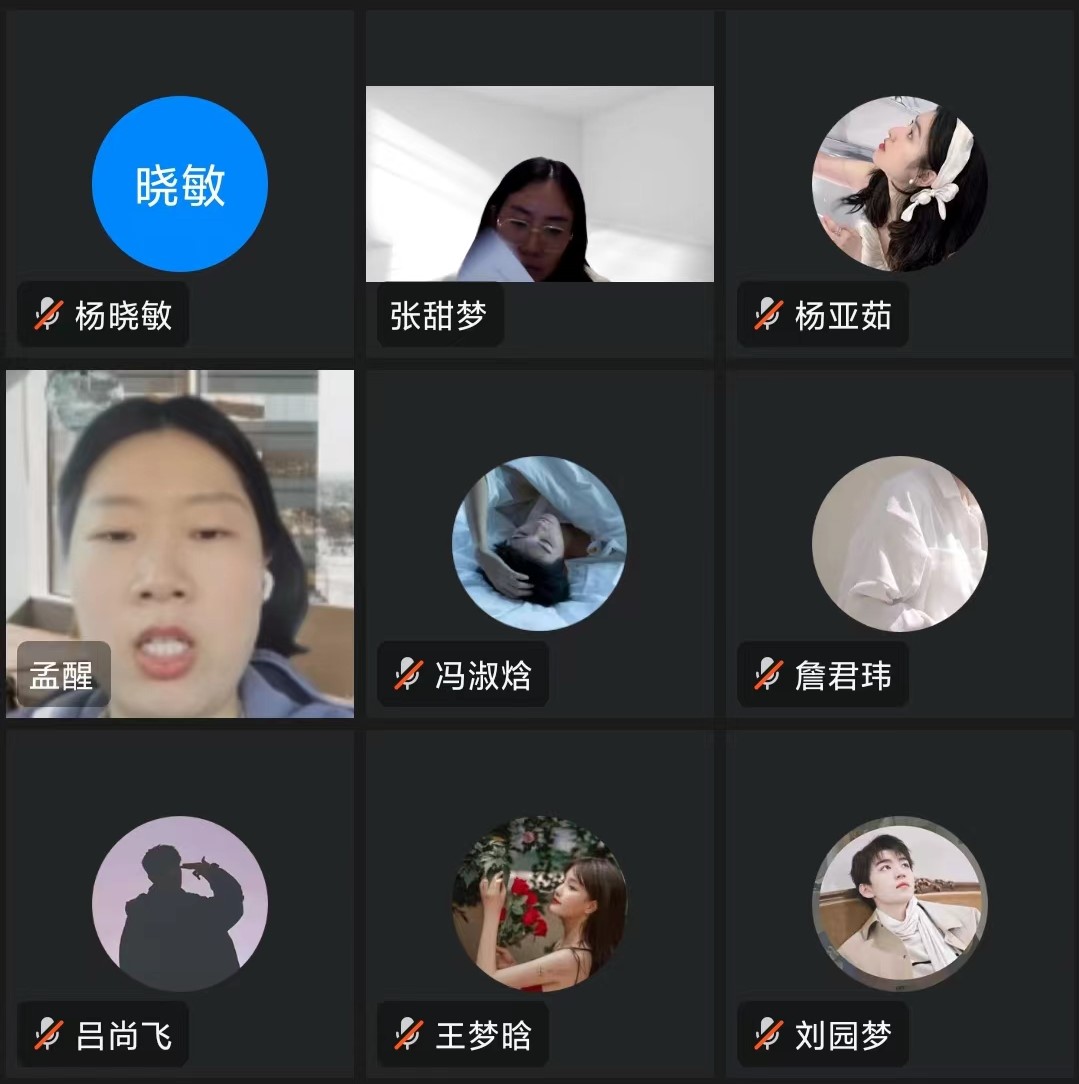Open 刘园梦's participant tile
This screenshot has height=1084, width=1079.
click(899, 904)
